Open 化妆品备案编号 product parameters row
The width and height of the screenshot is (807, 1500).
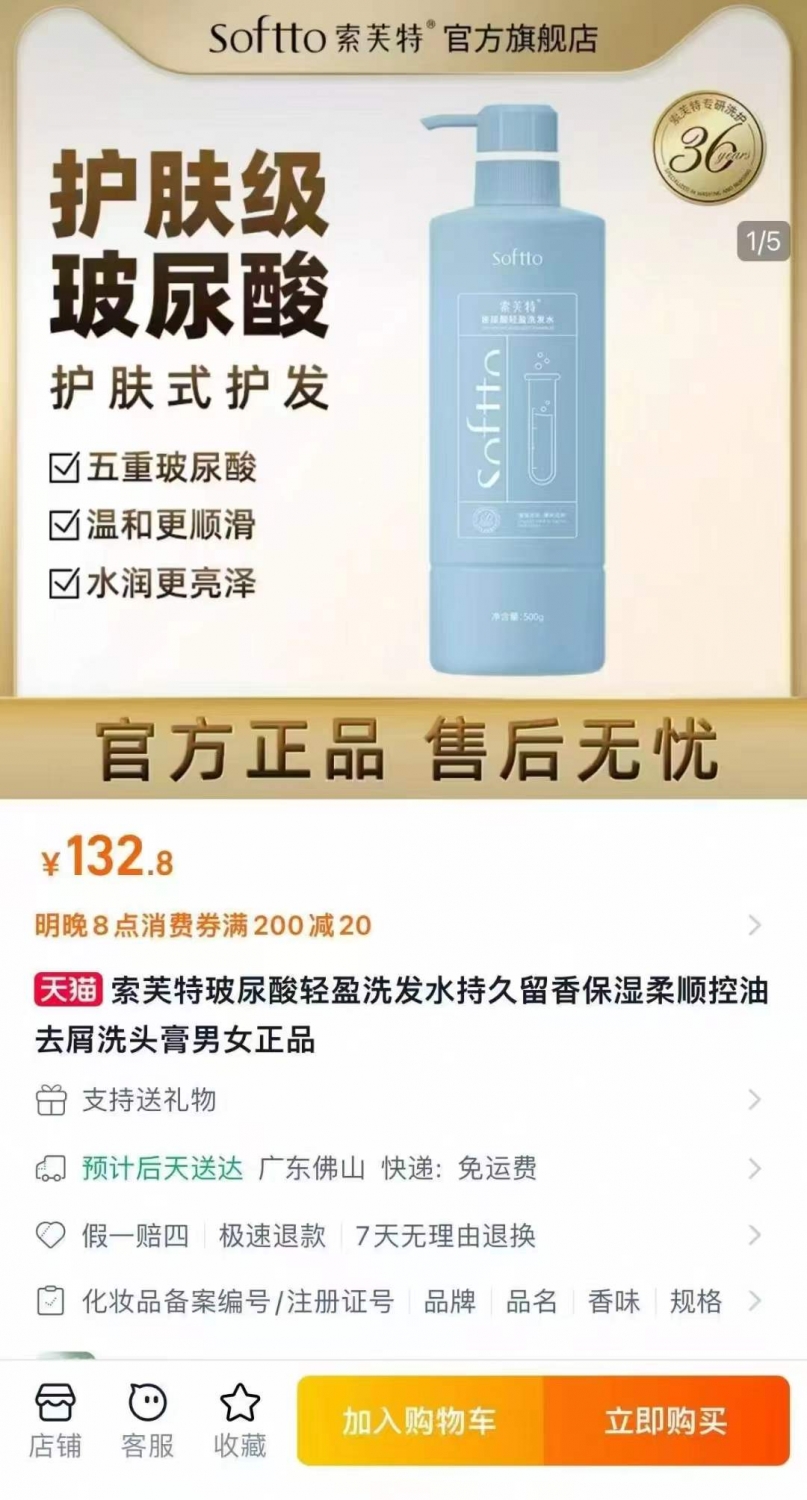tap(403, 1301)
